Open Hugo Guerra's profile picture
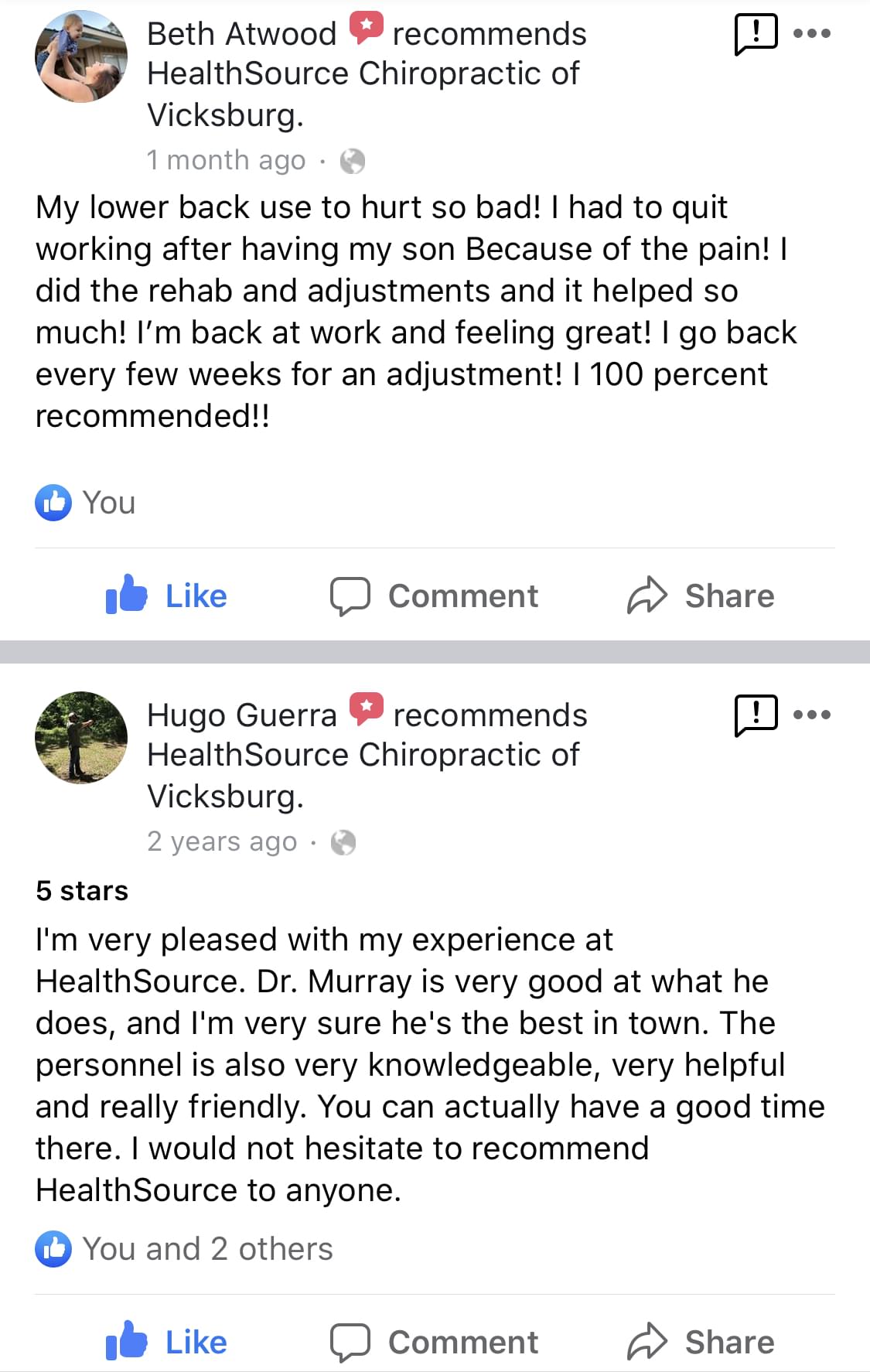The image size is (870, 1372). 81,737
